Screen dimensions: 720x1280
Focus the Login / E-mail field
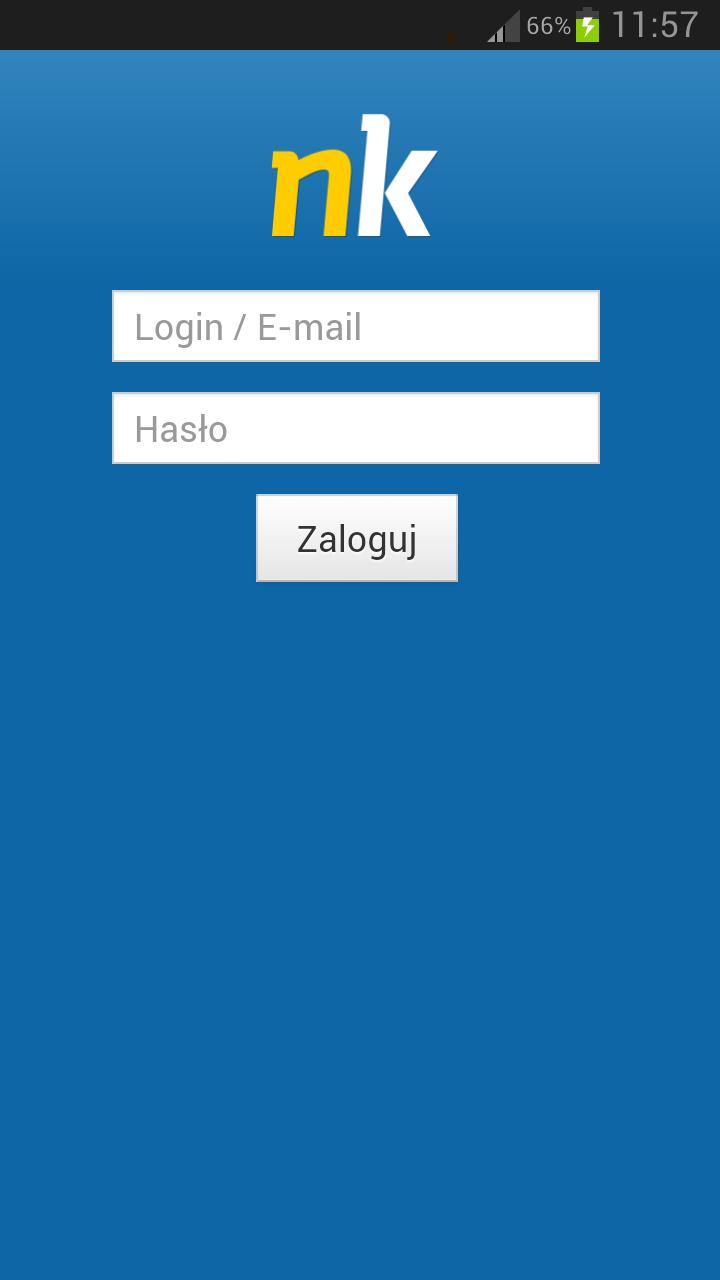355,326
